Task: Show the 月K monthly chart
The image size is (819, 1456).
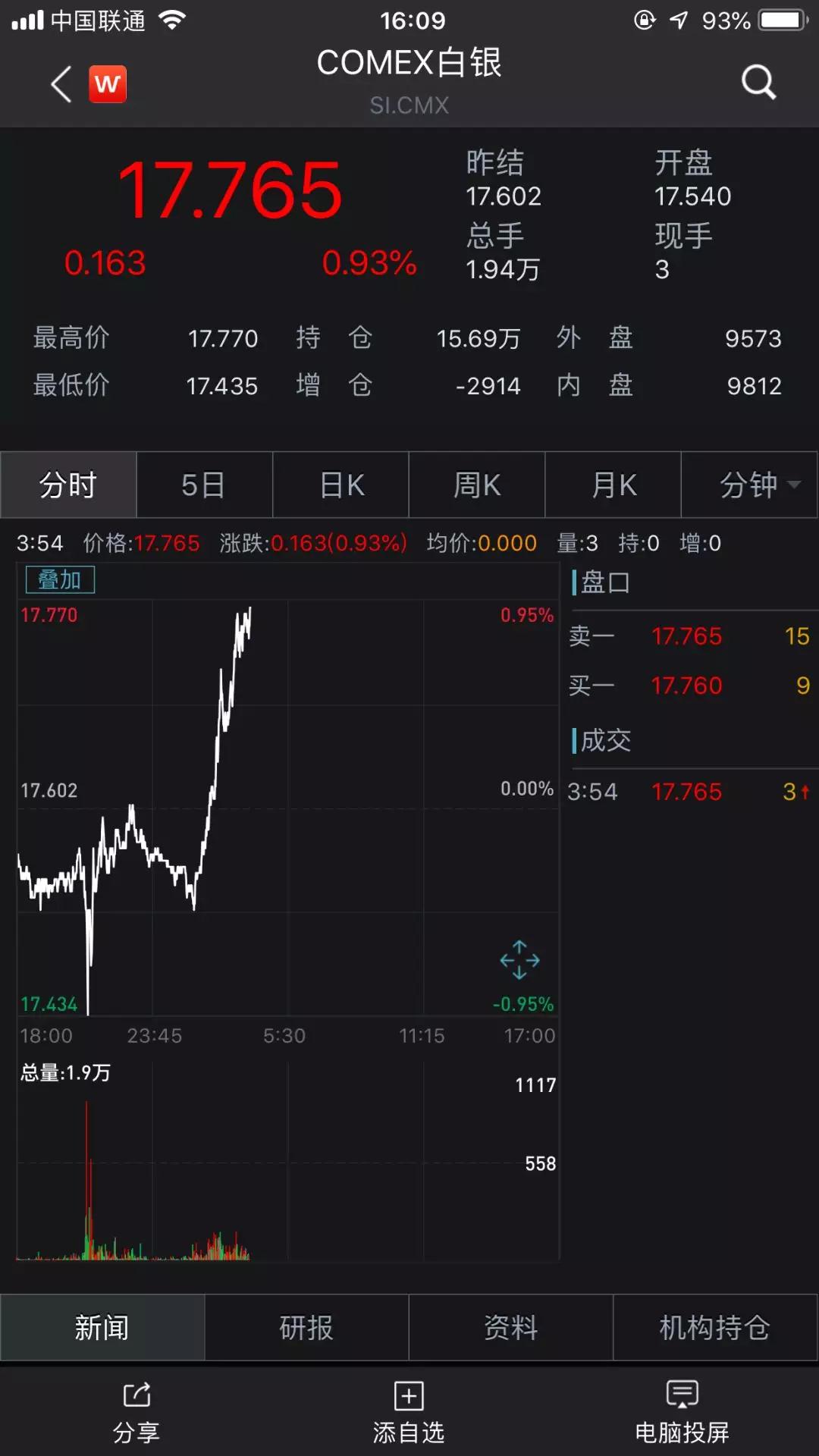Action: coord(613,485)
